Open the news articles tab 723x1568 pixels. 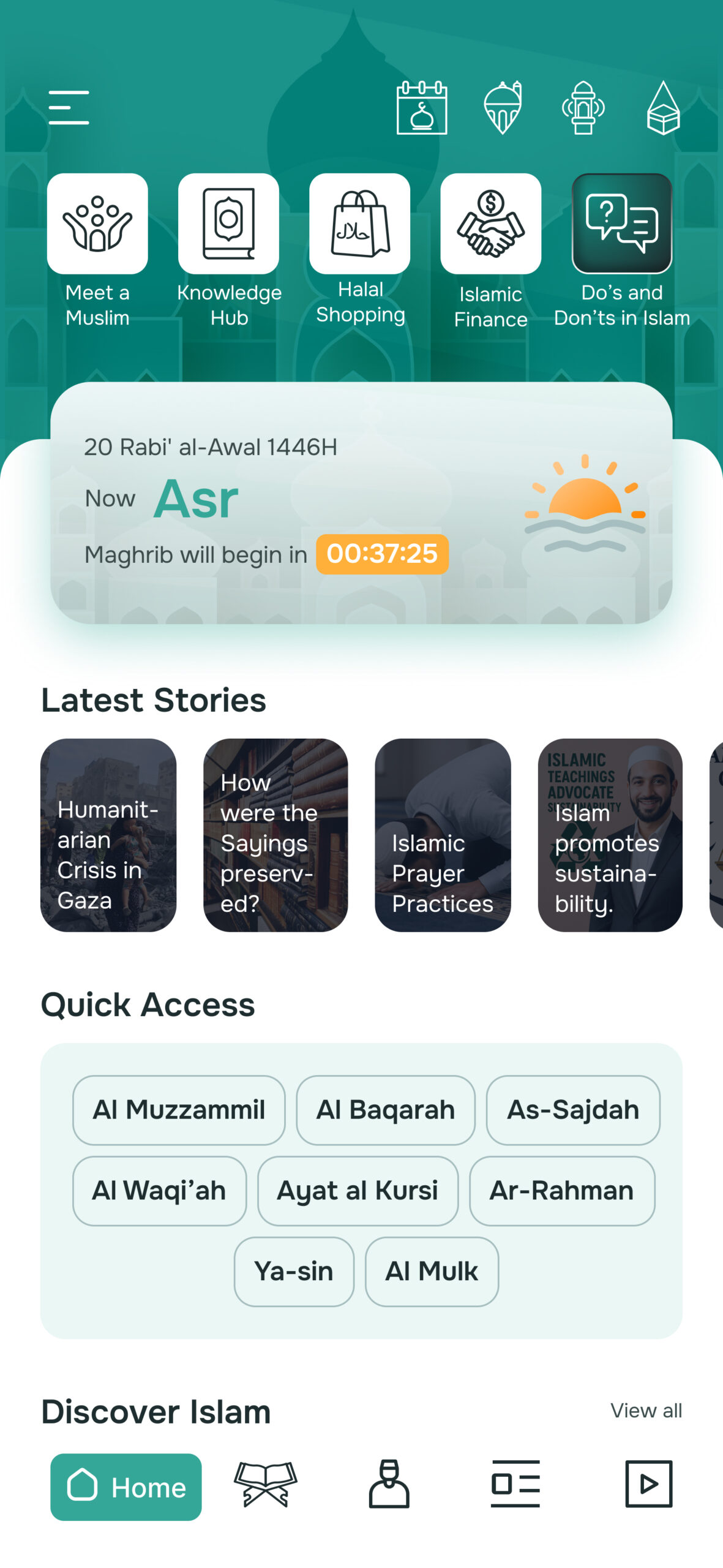point(515,1483)
